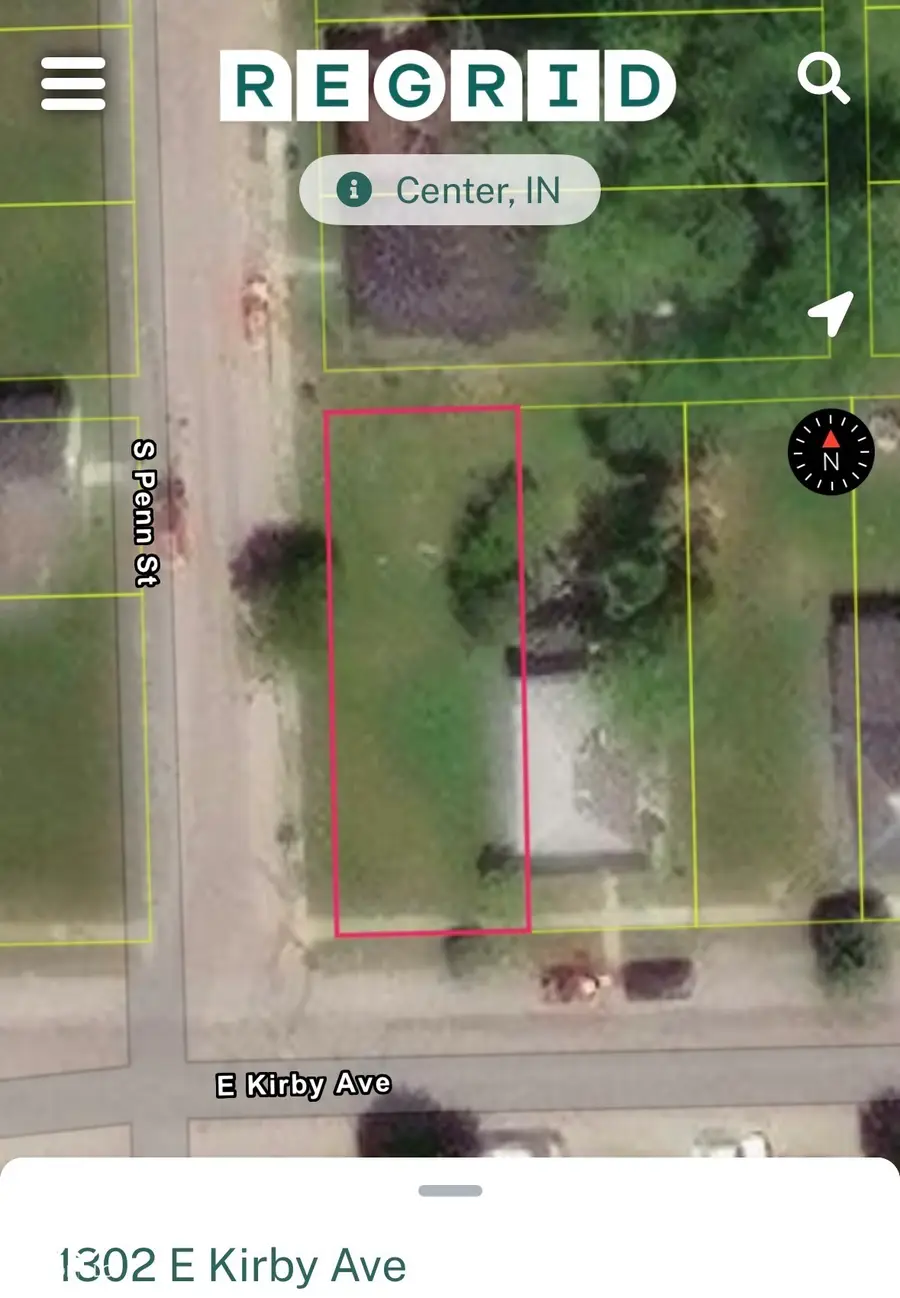Tap the info icon in the Center, IN pill

(355, 189)
